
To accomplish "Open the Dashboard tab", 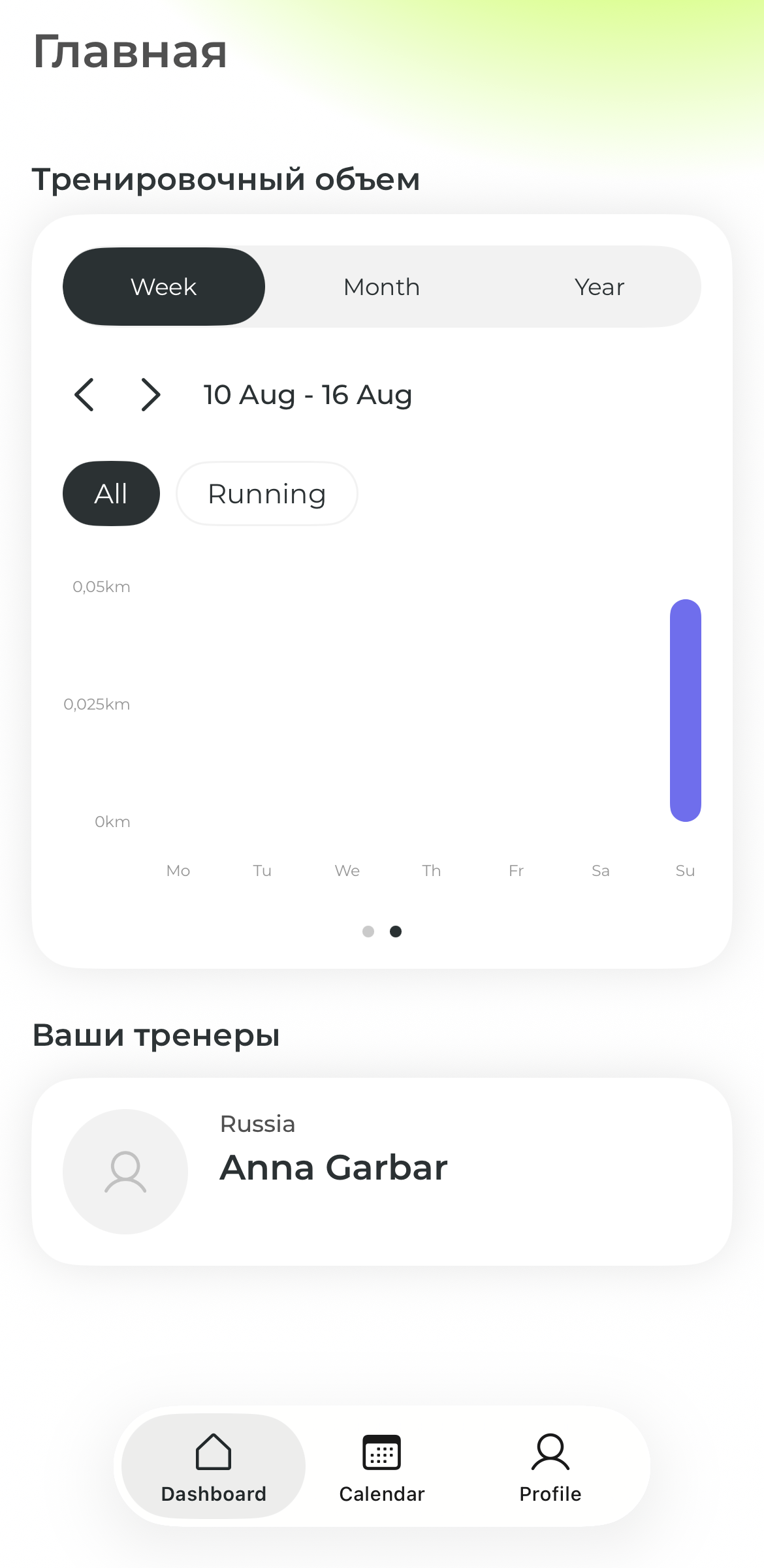I will (214, 1466).
